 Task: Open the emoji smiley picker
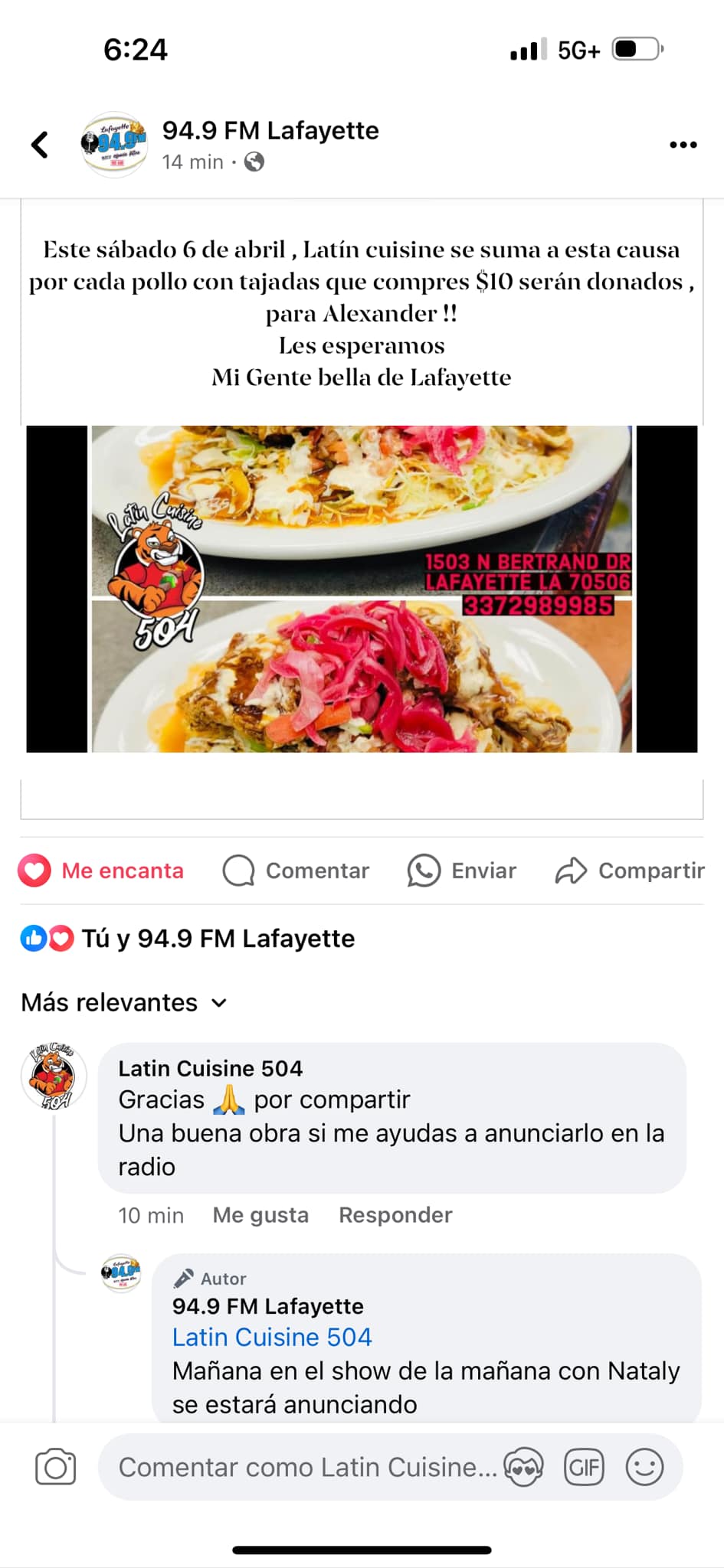tap(644, 1467)
